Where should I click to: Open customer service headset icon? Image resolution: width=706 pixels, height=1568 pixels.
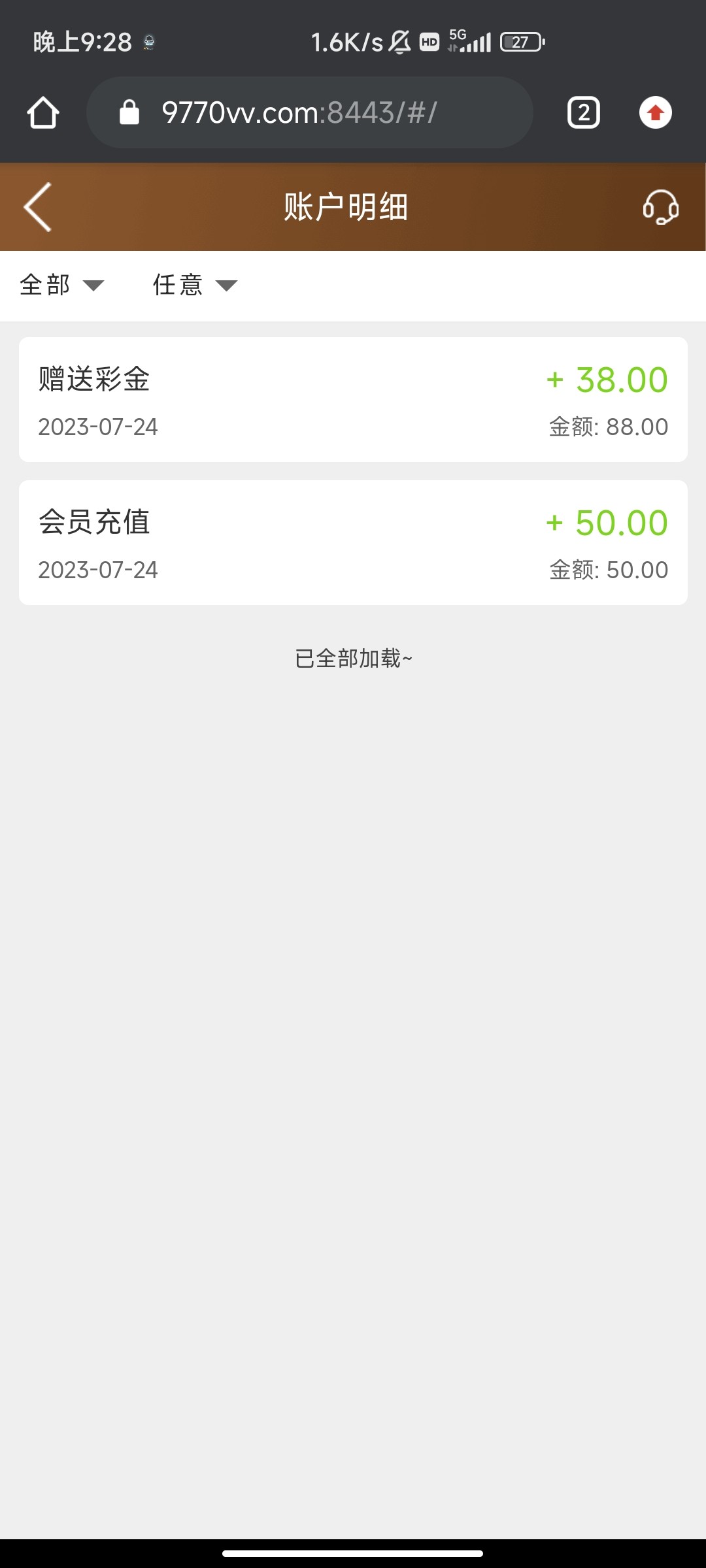pos(660,207)
